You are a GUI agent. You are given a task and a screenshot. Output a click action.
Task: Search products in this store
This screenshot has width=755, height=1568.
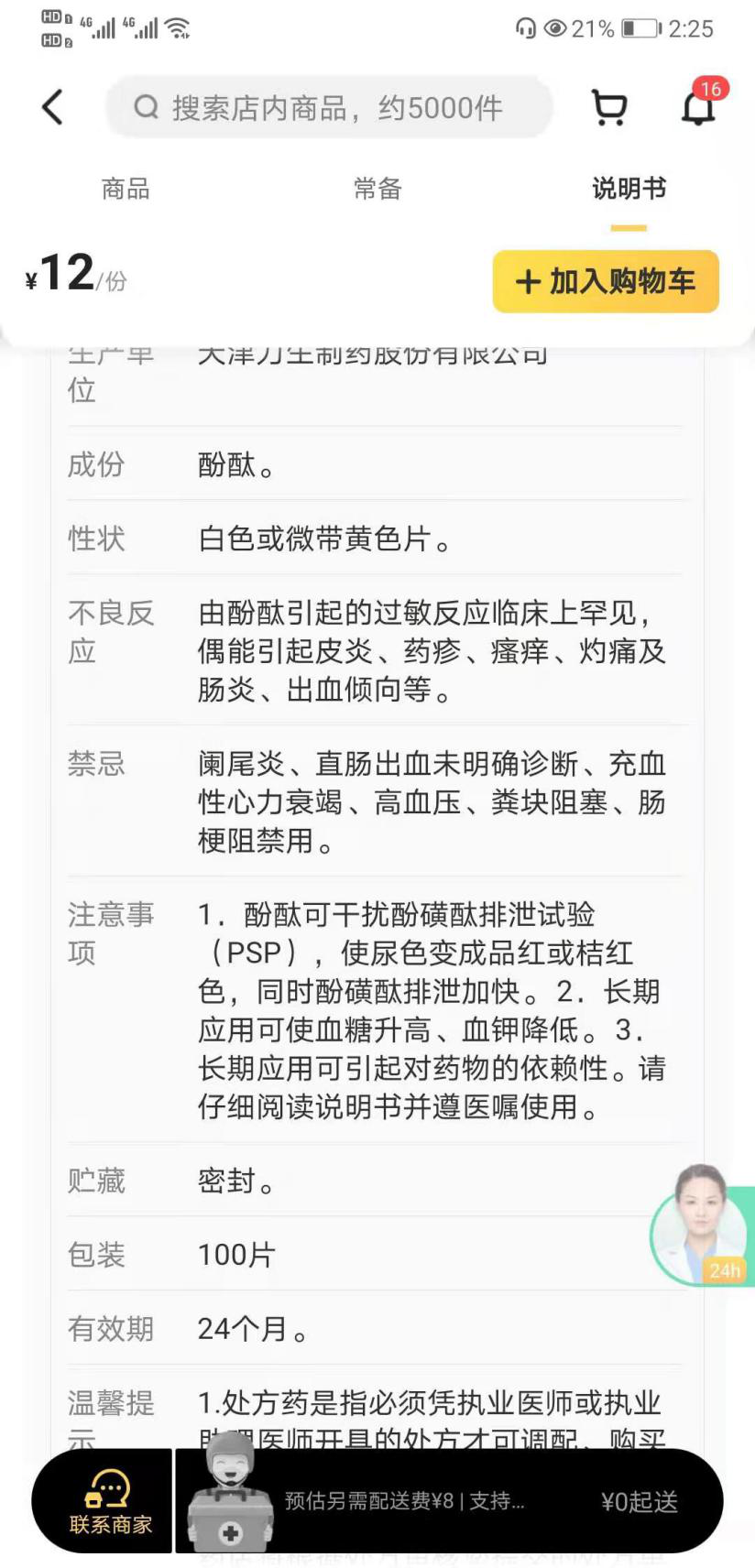(330, 108)
